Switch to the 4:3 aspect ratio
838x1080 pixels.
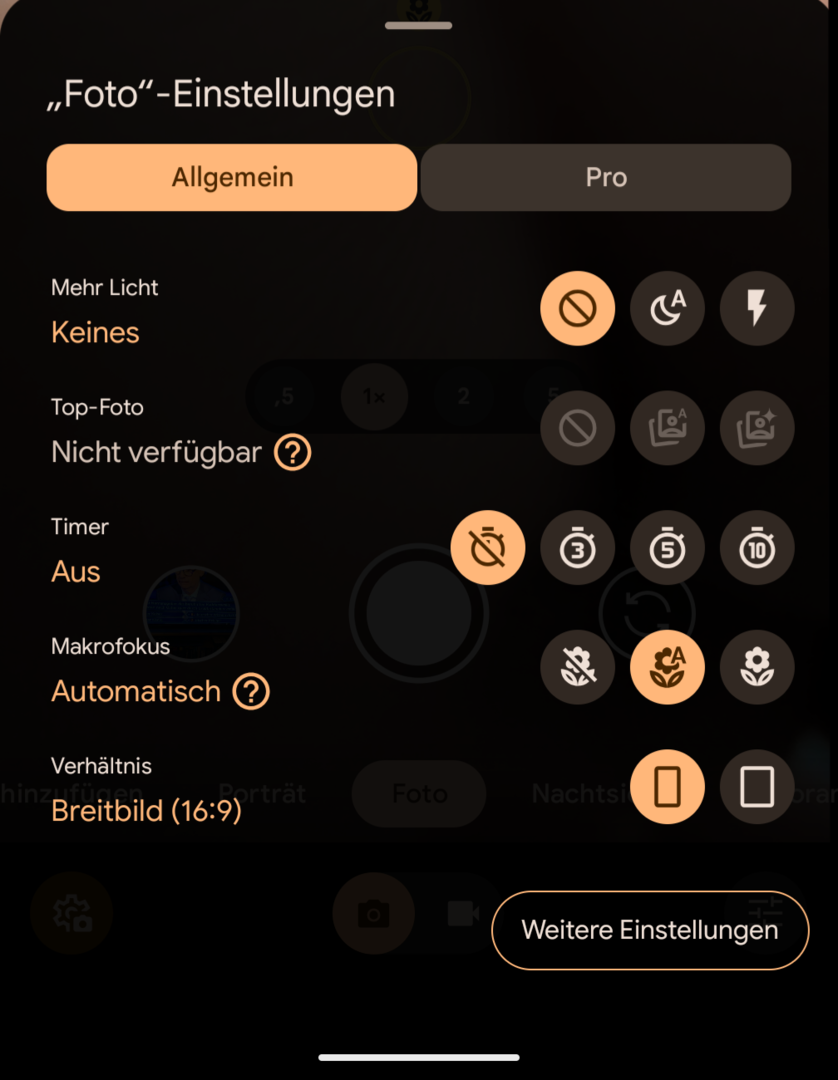click(x=757, y=787)
